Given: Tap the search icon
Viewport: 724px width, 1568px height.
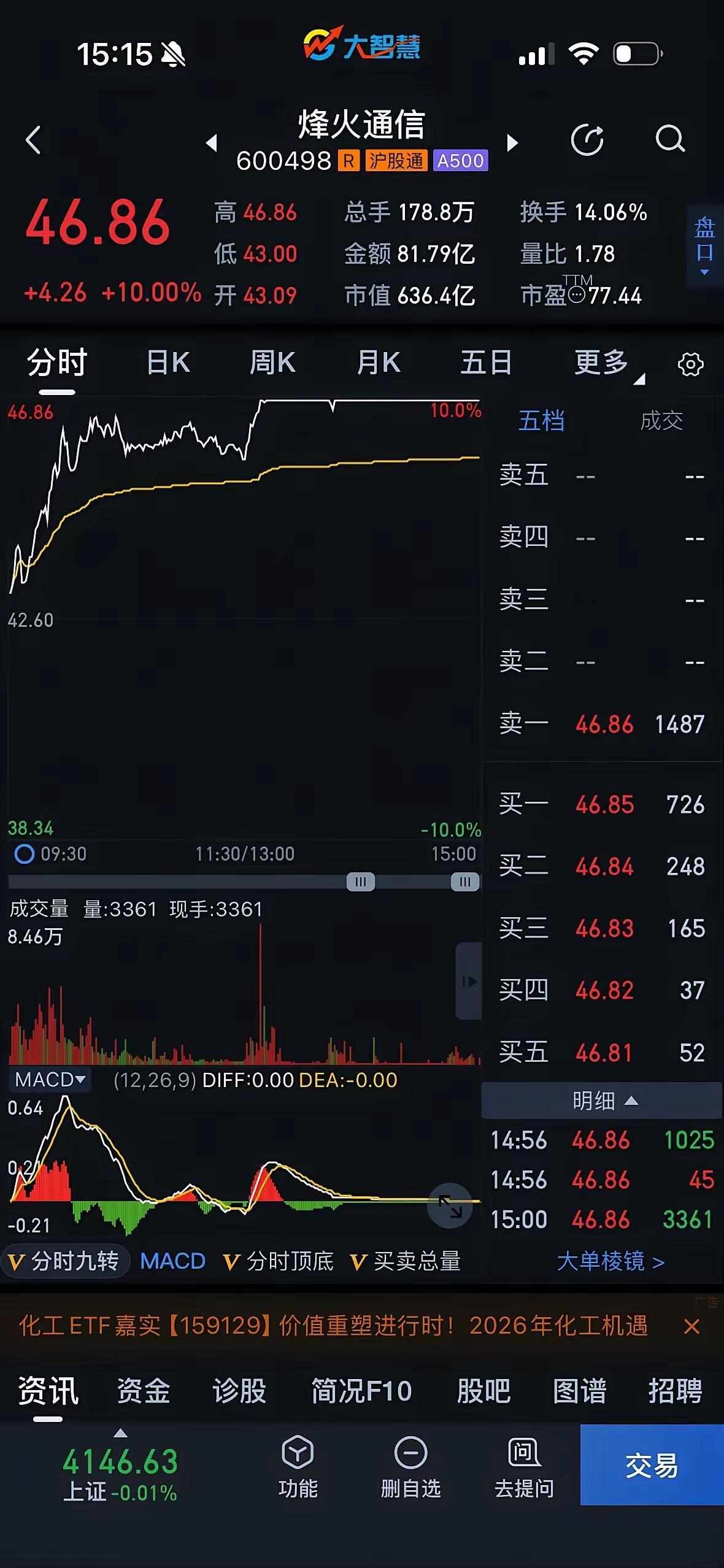Looking at the screenshot, I should (671, 139).
